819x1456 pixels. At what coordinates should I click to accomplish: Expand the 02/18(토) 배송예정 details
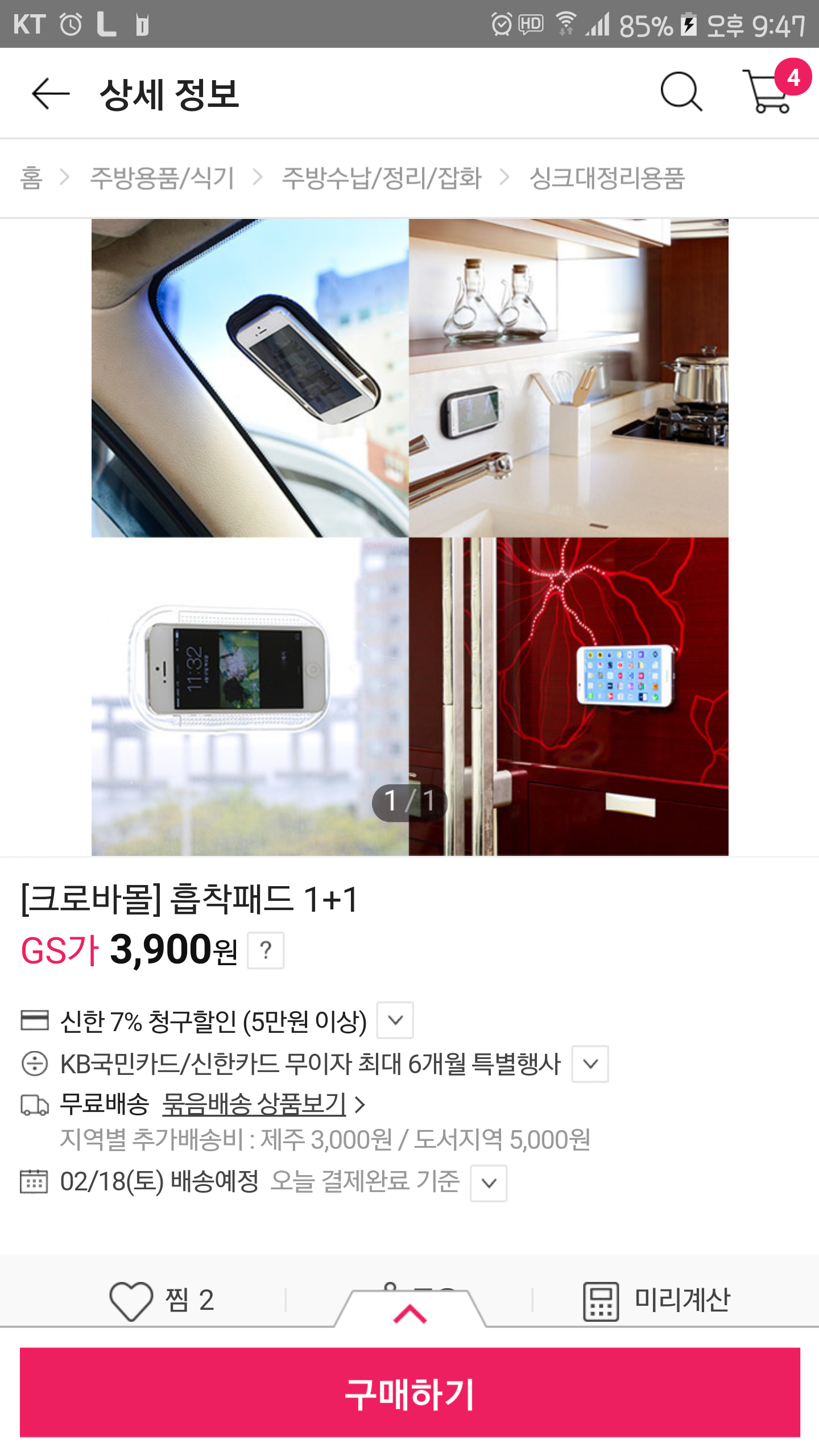(x=489, y=1183)
